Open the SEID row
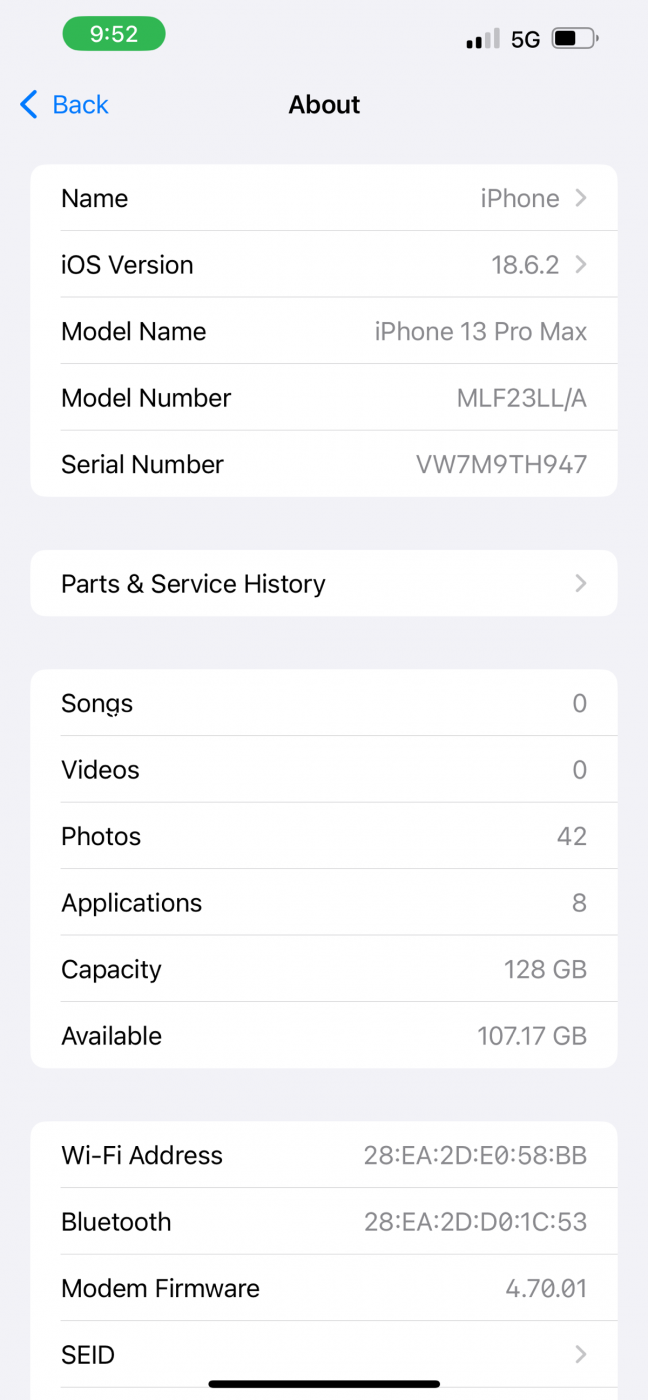 click(x=324, y=1355)
